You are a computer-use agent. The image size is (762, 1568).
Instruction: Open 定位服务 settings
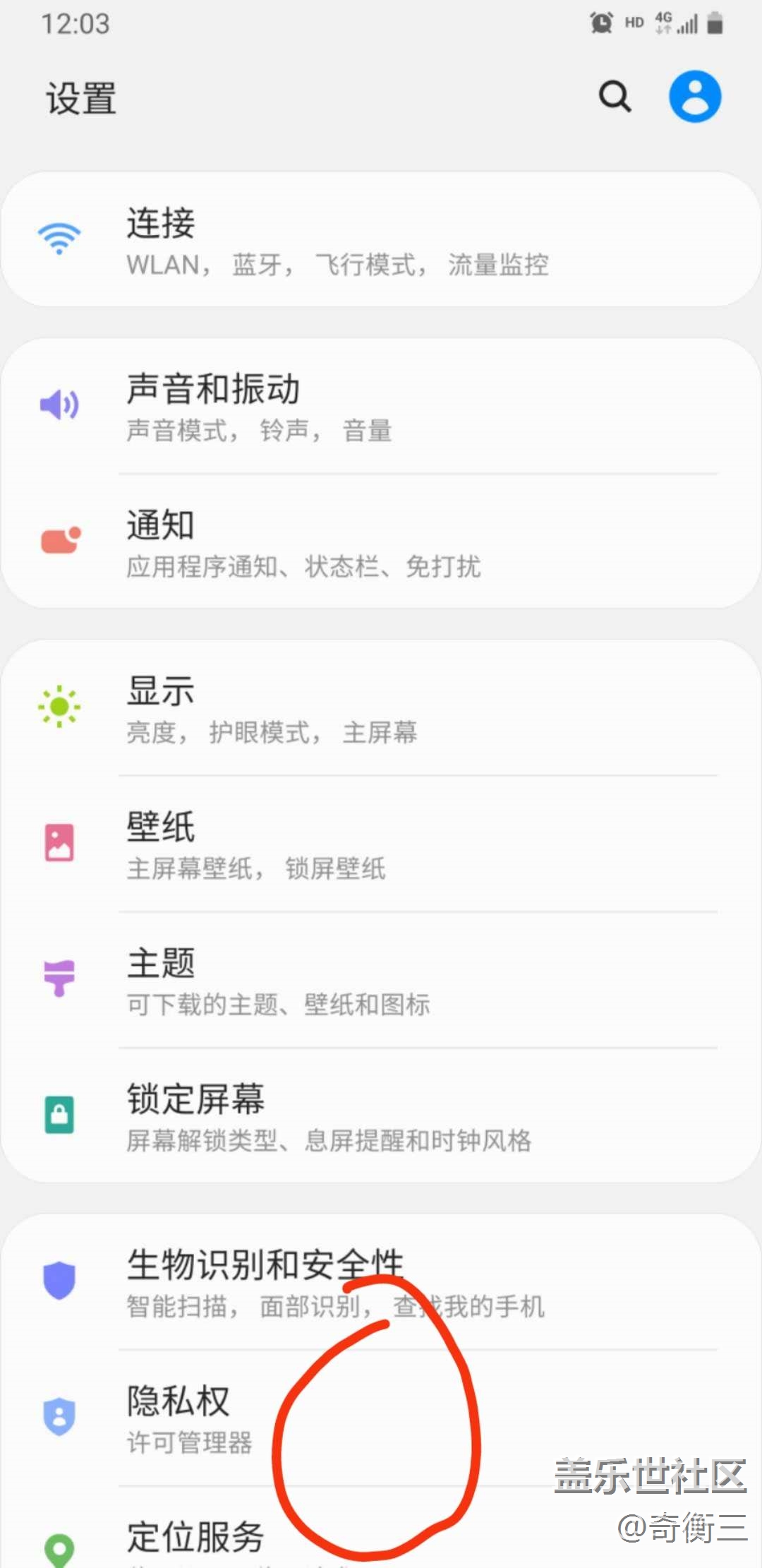(x=381, y=1527)
